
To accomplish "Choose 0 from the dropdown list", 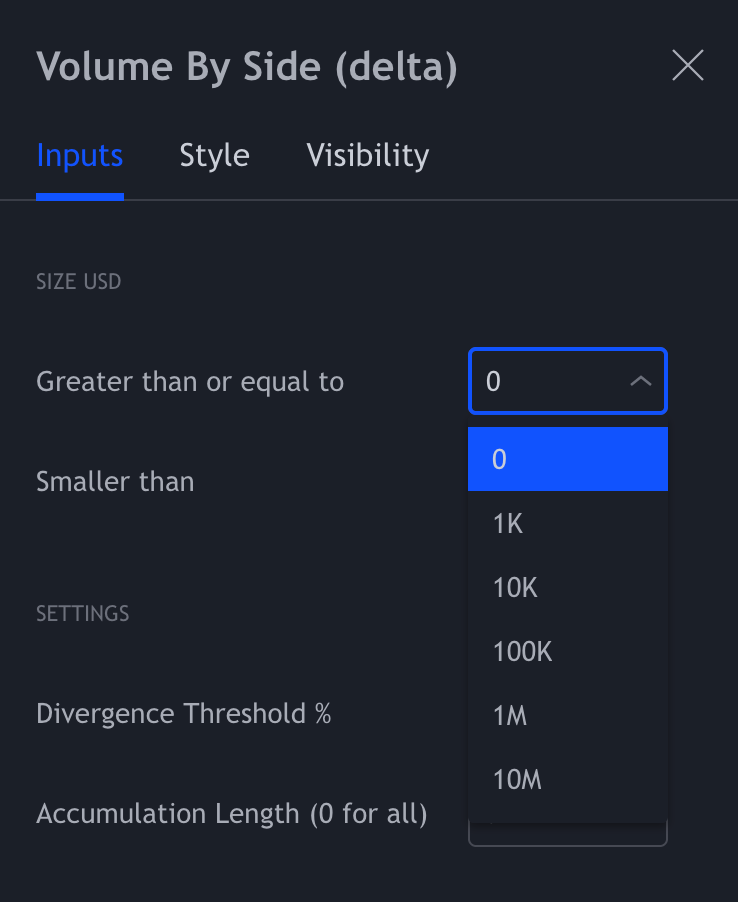I will 567,459.
